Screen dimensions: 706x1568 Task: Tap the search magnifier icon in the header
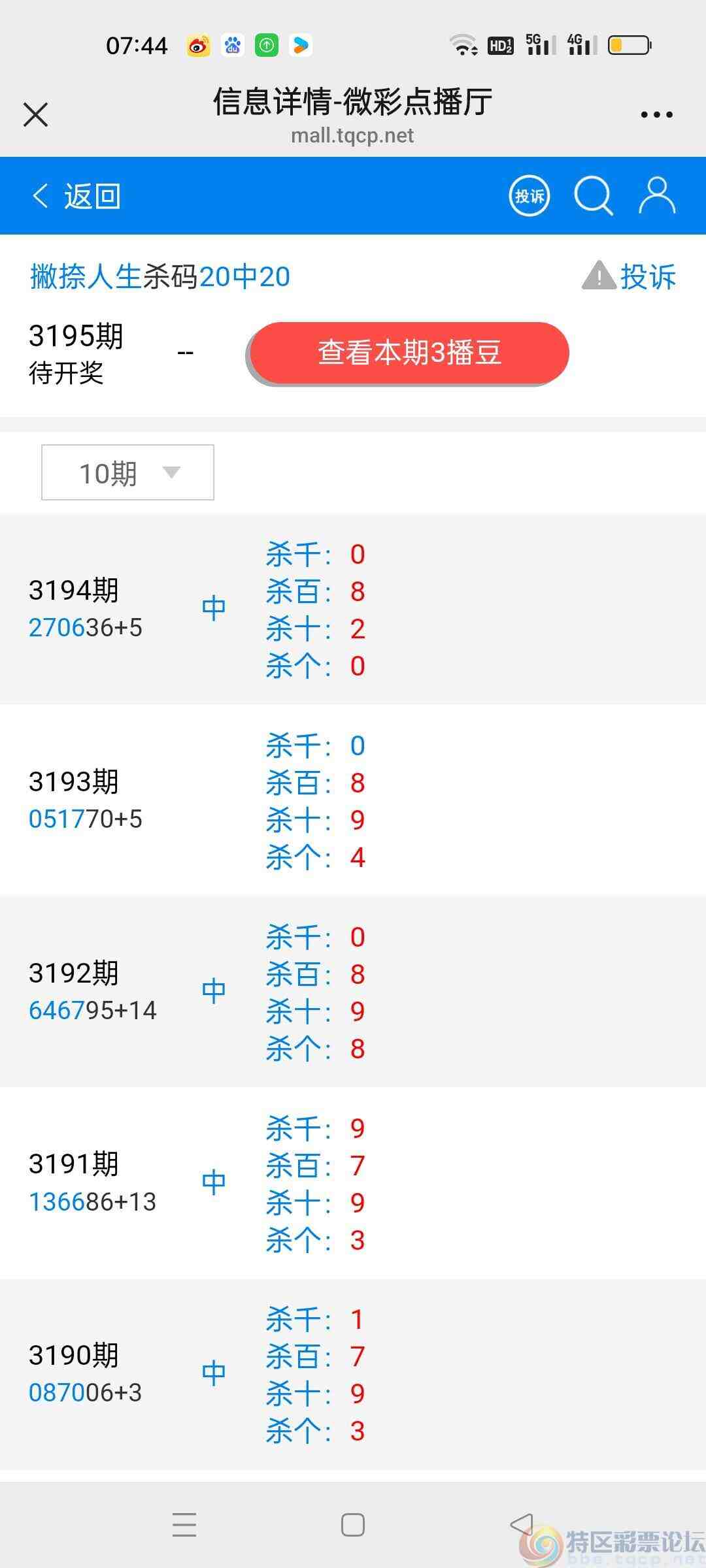pyautogui.click(x=592, y=195)
